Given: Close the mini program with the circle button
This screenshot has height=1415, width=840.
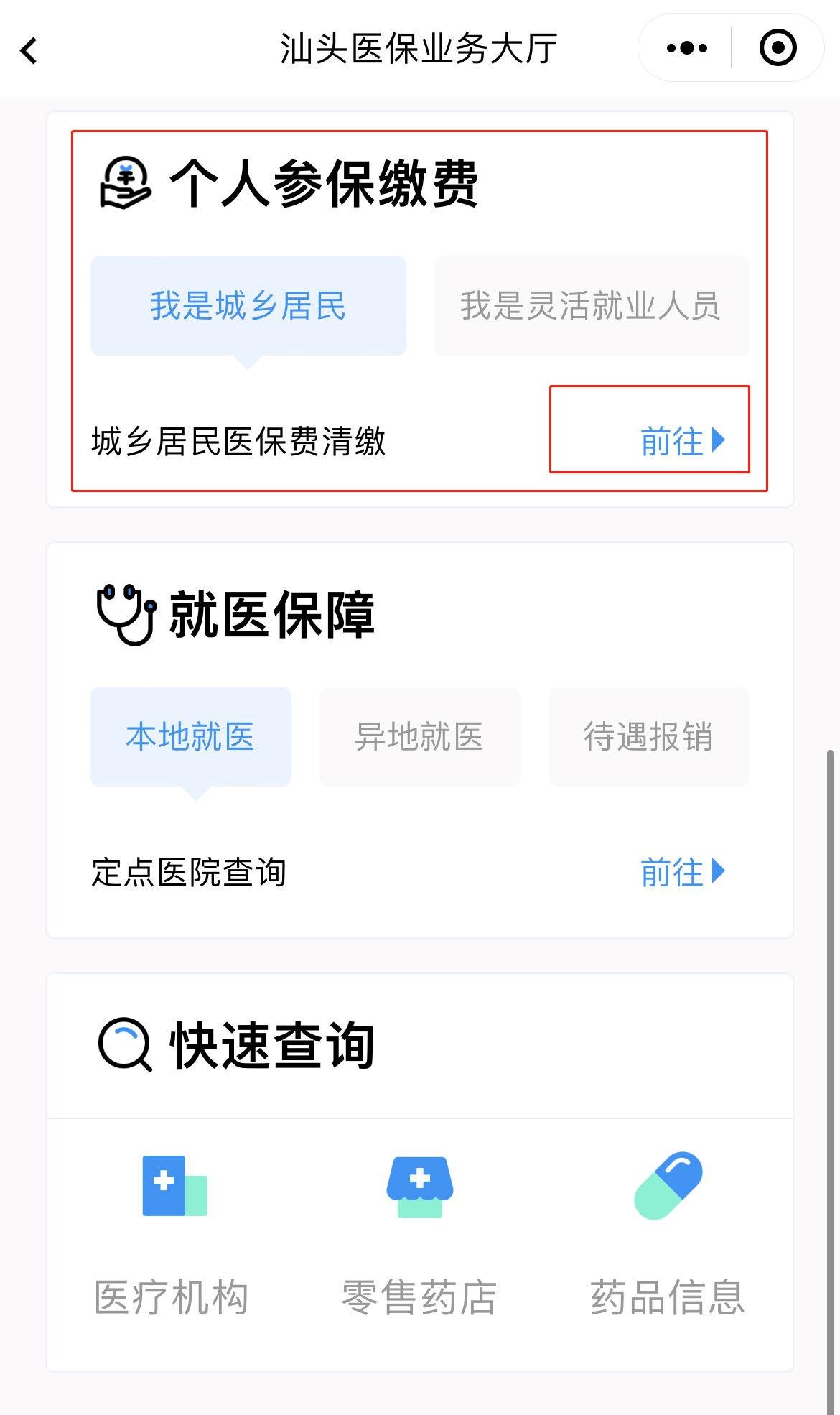Looking at the screenshot, I should point(778,49).
